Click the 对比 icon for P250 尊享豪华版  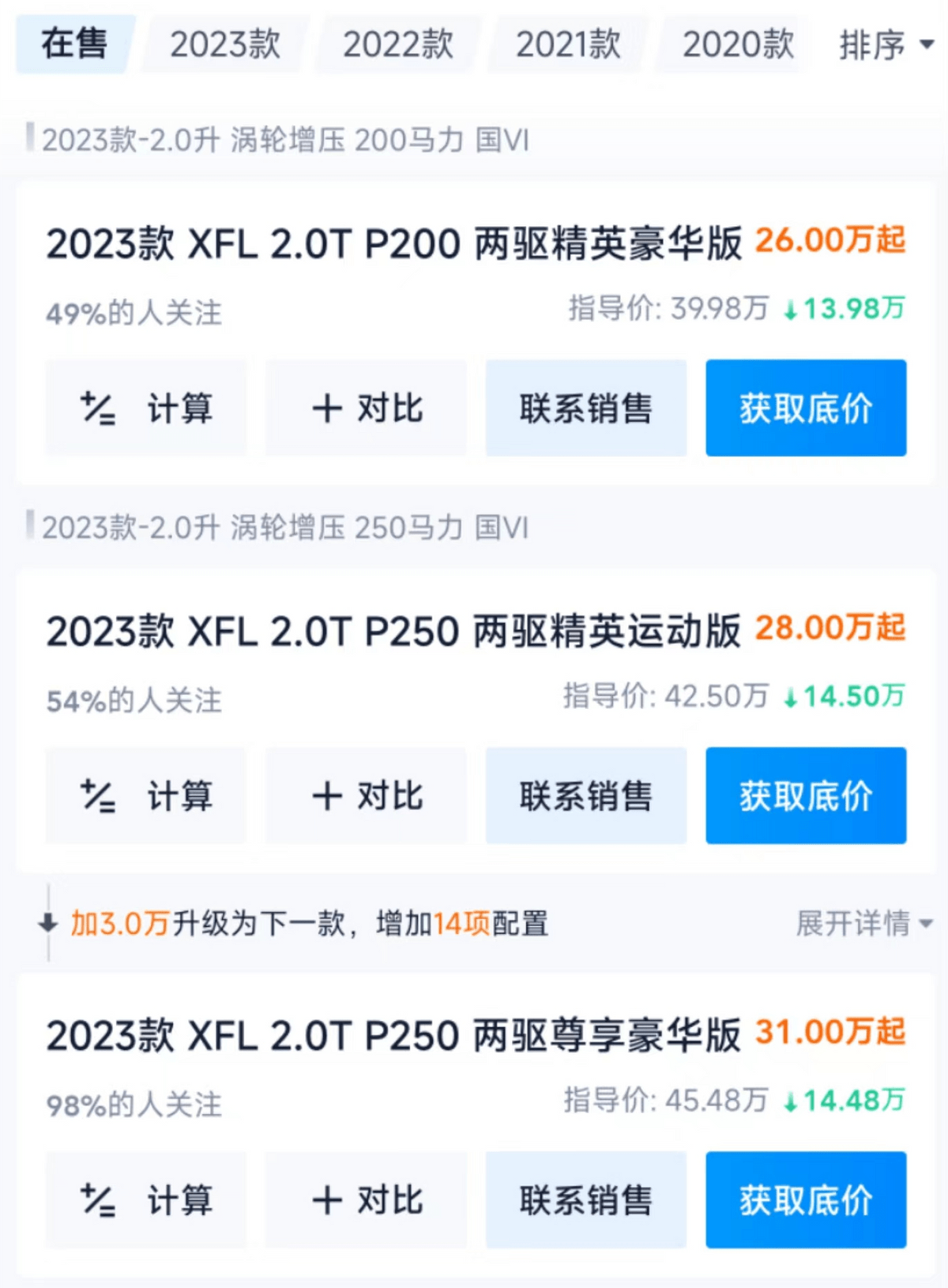point(327,1201)
